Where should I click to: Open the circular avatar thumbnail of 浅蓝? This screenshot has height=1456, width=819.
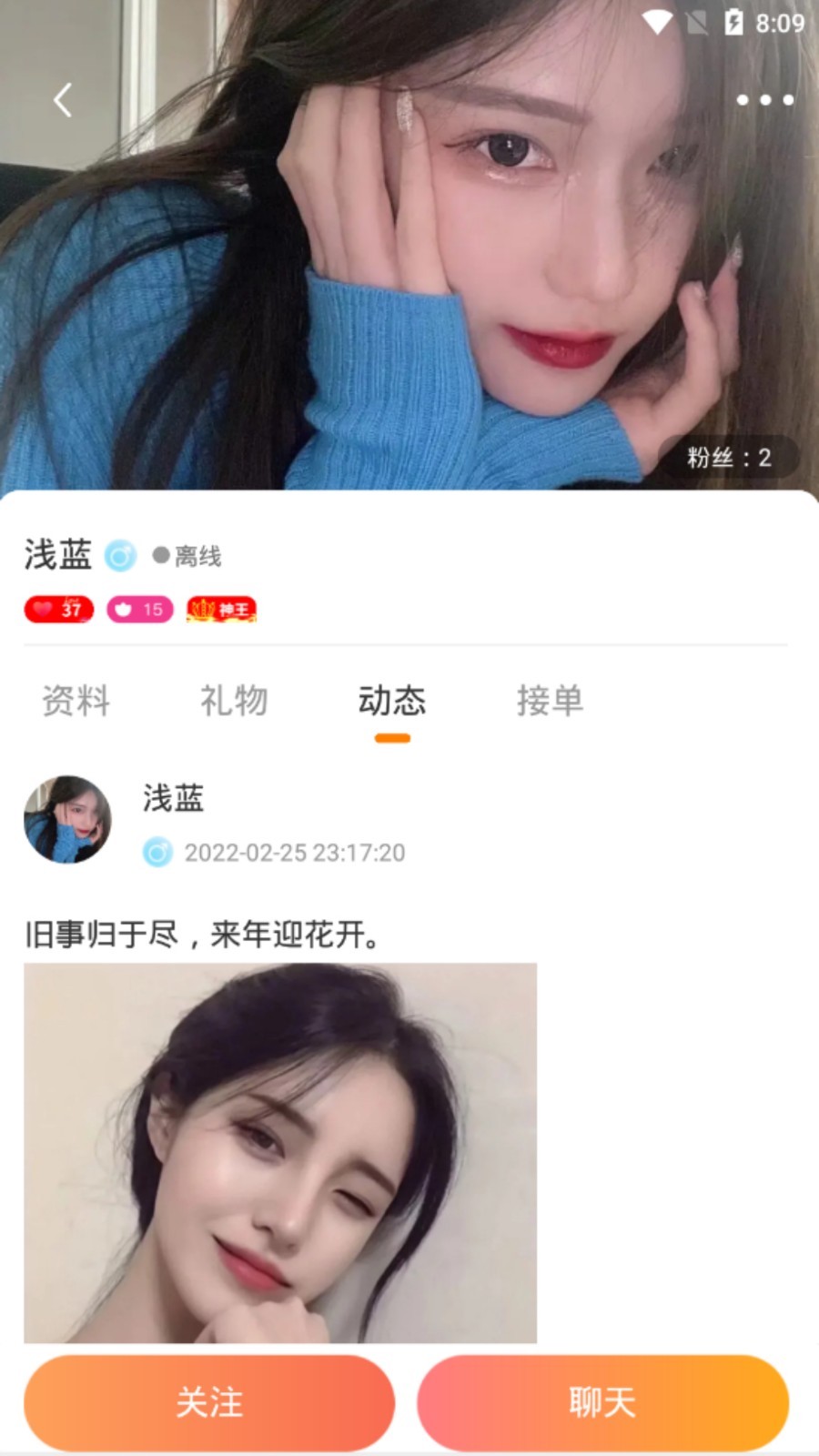coord(66,819)
